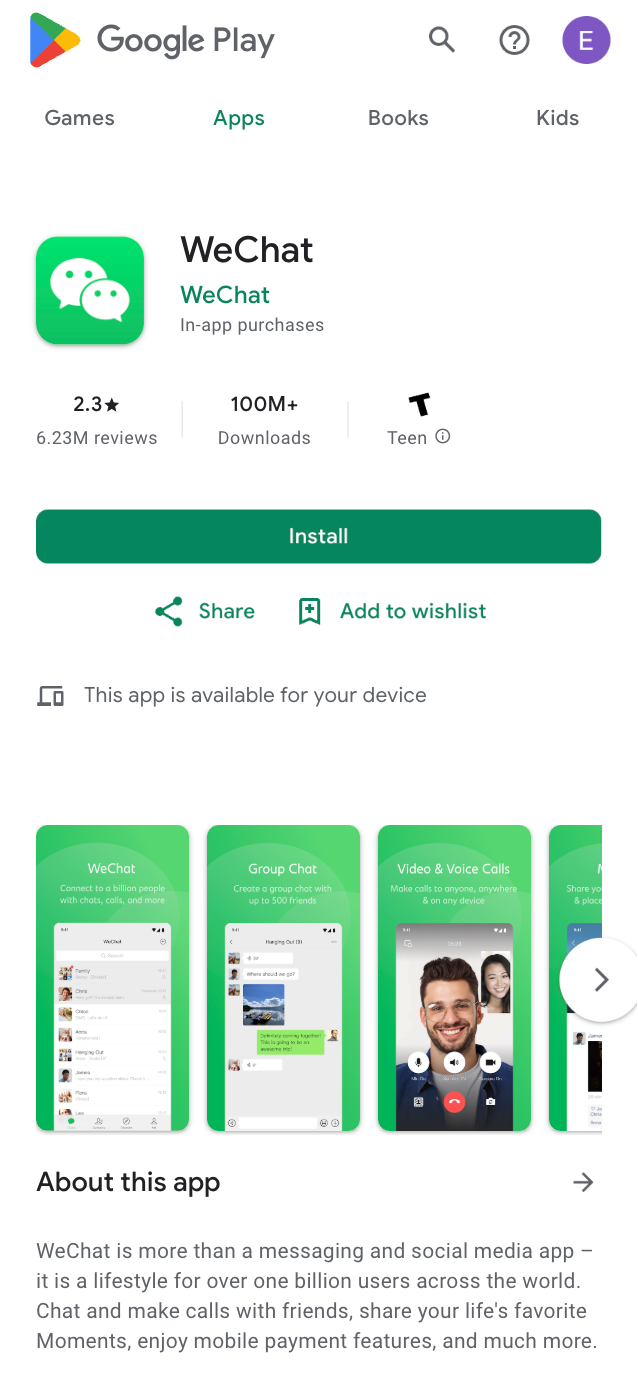Open the WeChat chat list screenshot
The width and height of the screenshot is (638, 1382).
(x=112, y=978)
